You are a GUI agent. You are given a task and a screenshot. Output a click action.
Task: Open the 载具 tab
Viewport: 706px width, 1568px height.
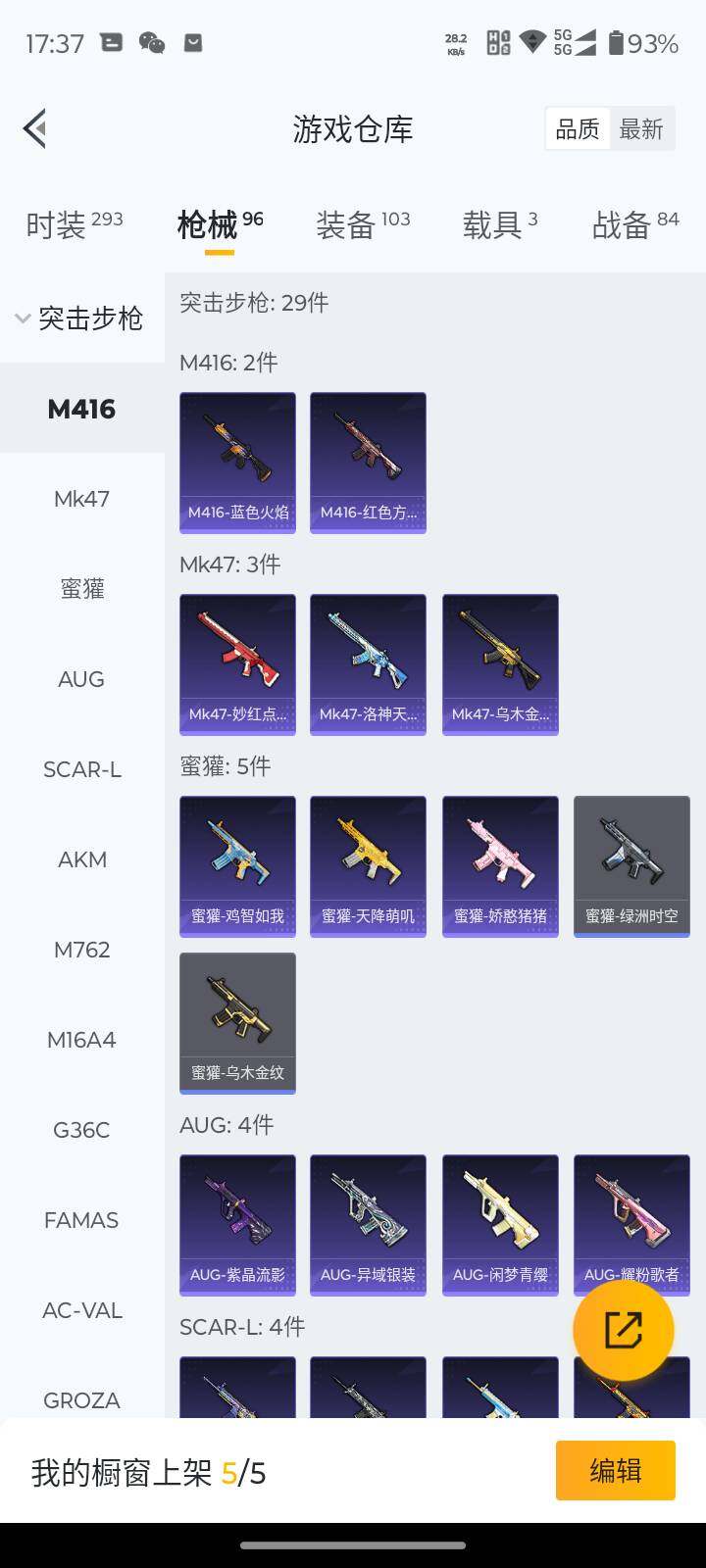click(x=499, y=224)
